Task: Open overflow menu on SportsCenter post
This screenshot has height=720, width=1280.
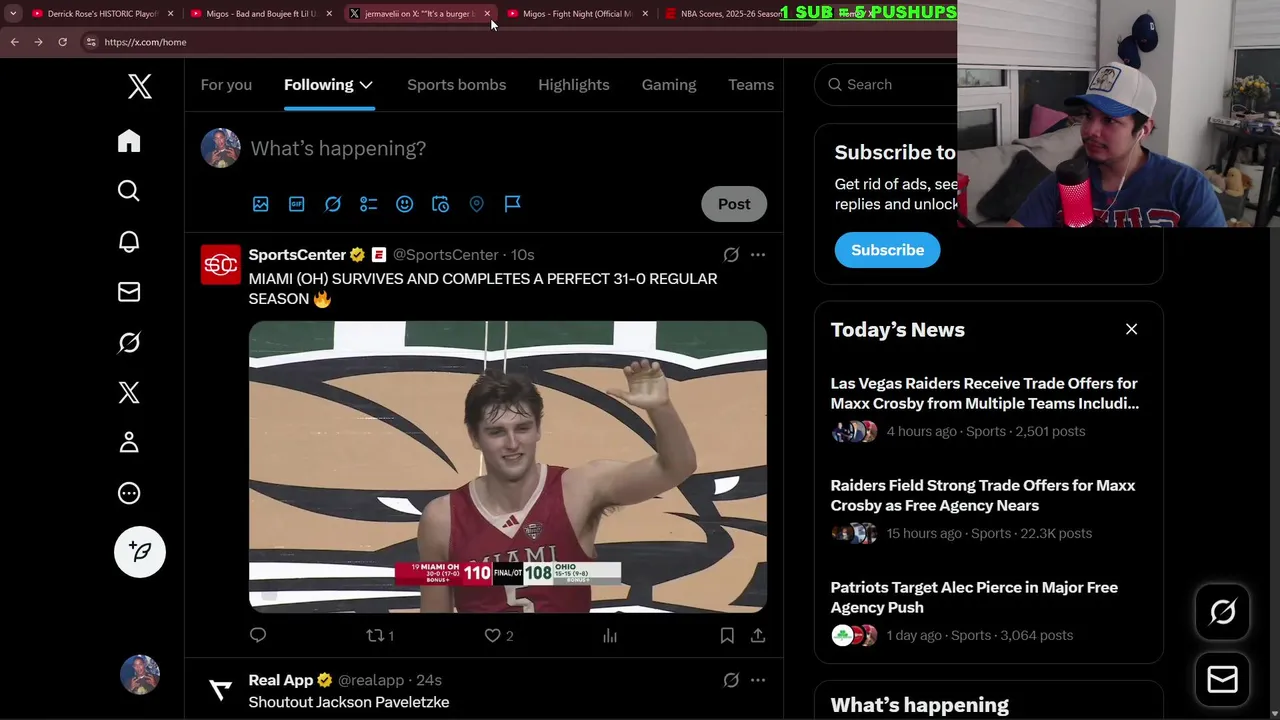Action: 758,255
